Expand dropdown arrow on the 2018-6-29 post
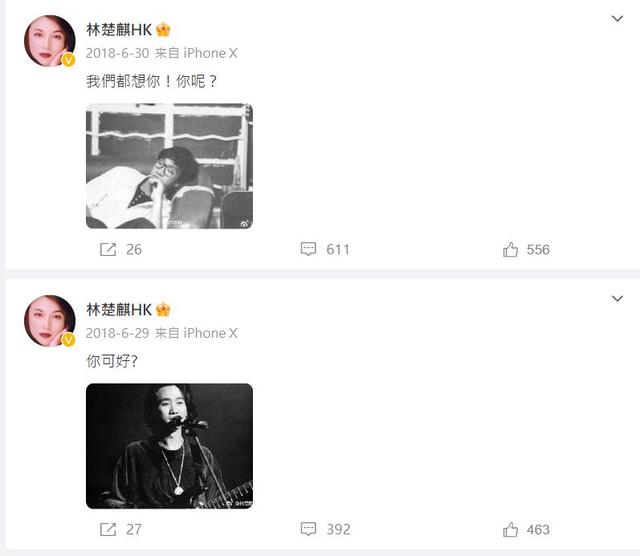 pos(617,299)
